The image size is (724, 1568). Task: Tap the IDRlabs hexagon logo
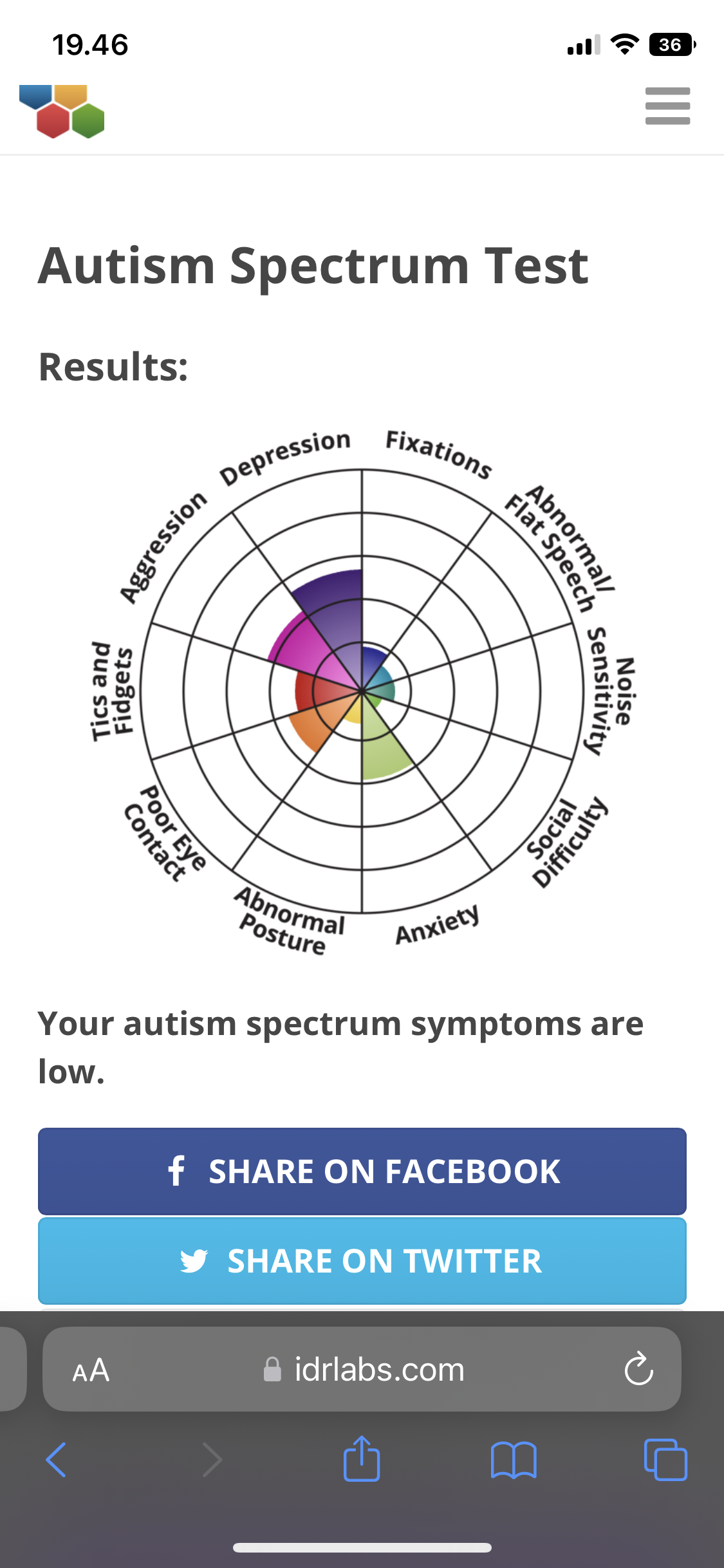[62, 111]
